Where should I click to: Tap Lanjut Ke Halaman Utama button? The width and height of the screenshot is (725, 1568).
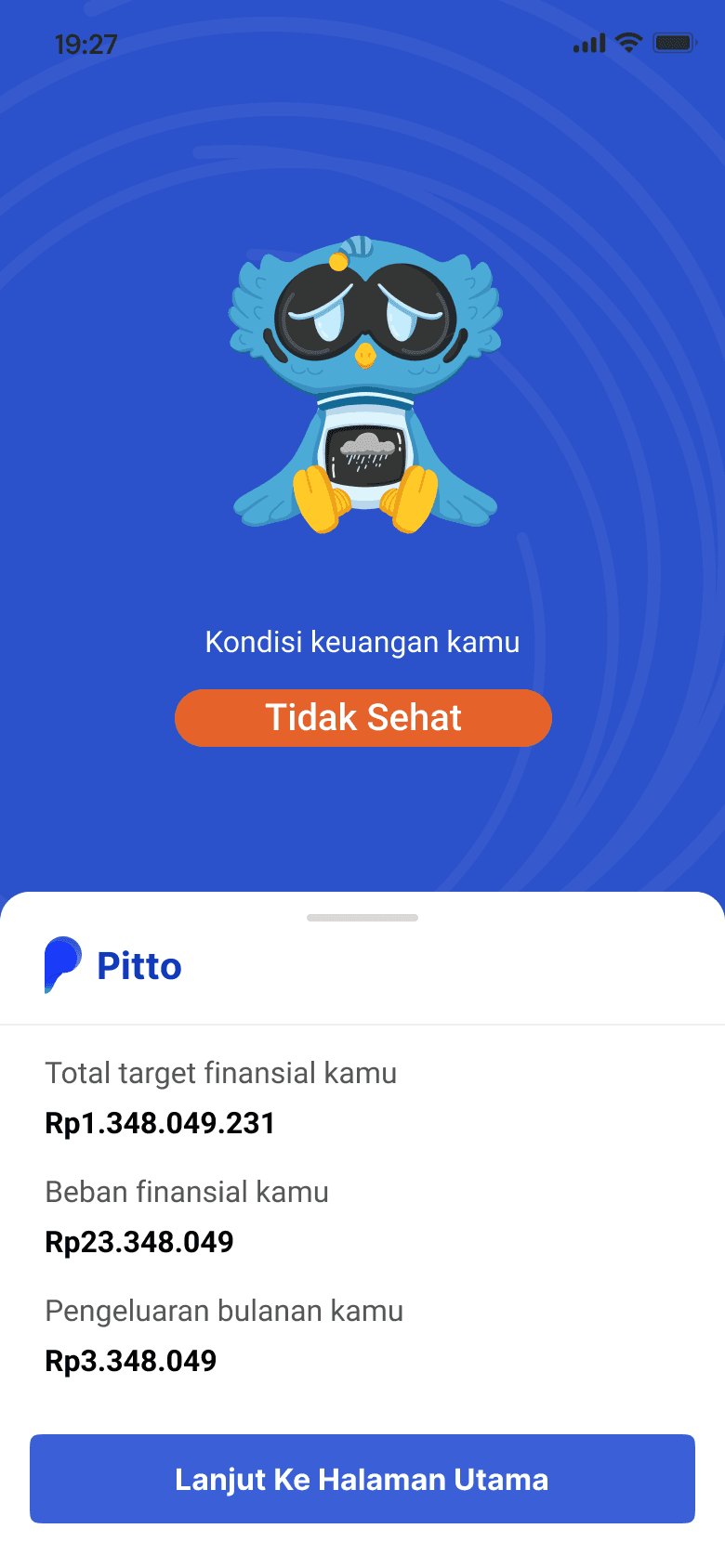click(x=362, y=1479)
